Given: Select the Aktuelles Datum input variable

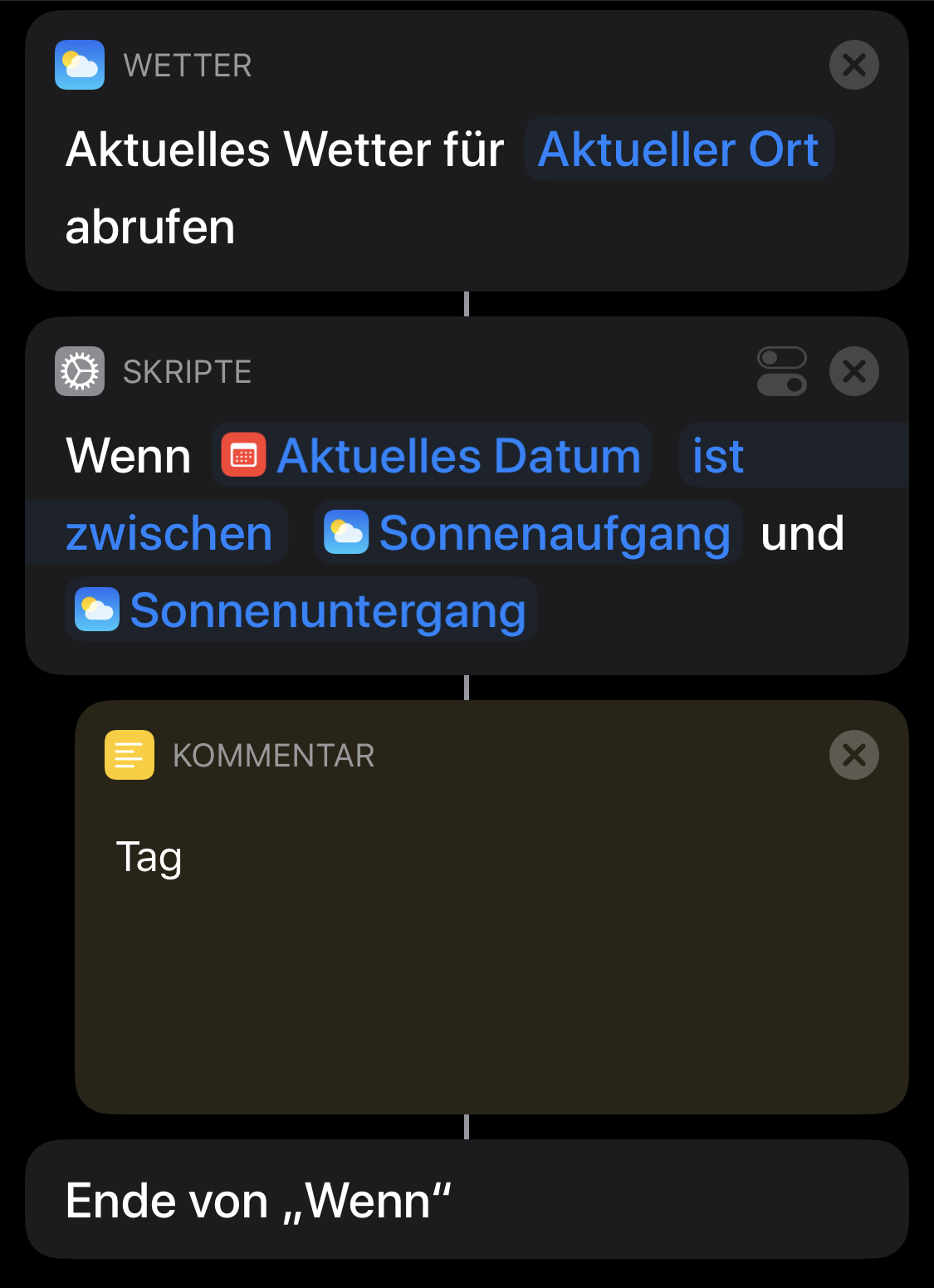Looking at the screenshot, I should click(x=432, y=456).
